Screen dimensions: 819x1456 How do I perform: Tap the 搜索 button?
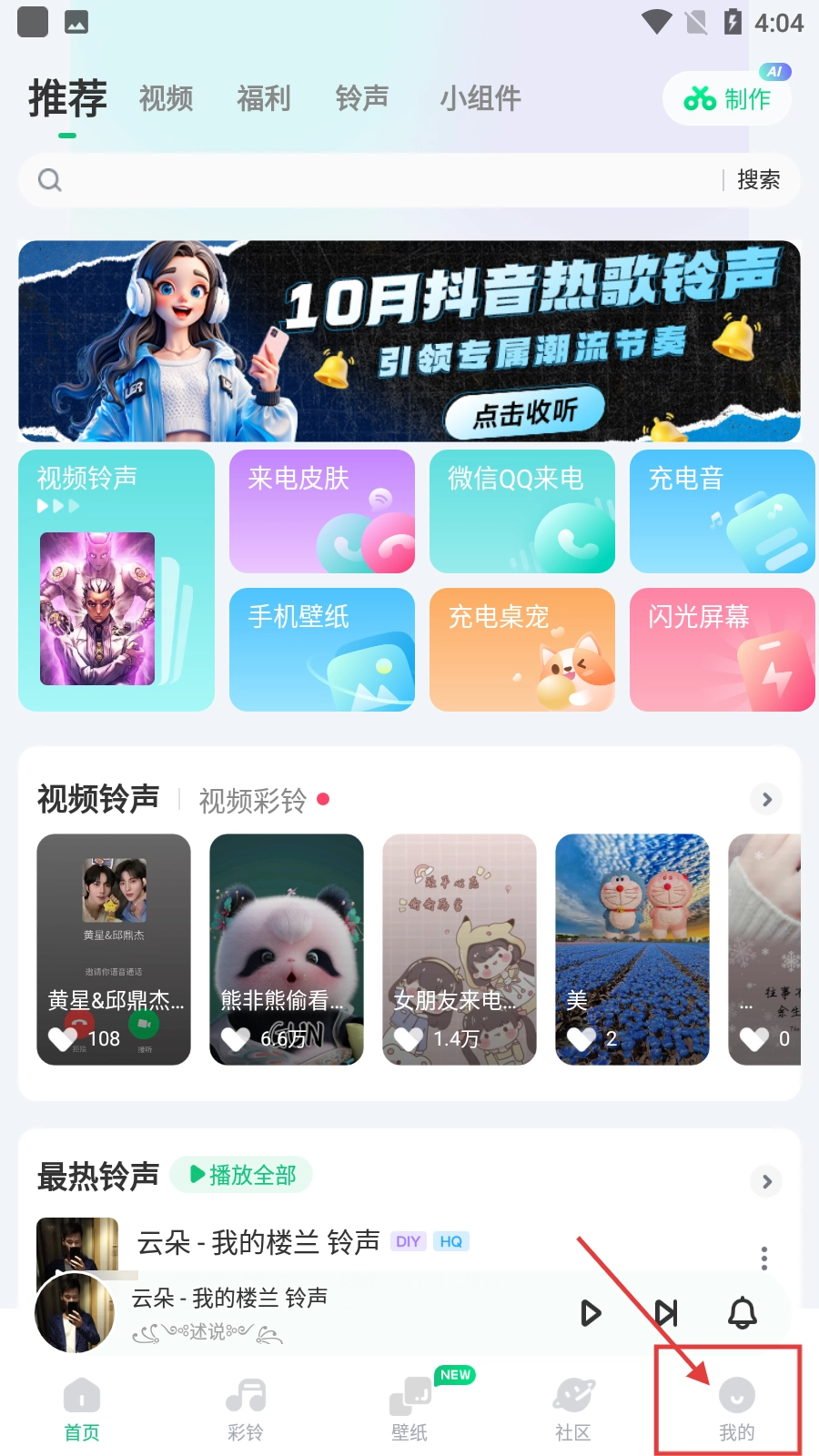(758, 180)
